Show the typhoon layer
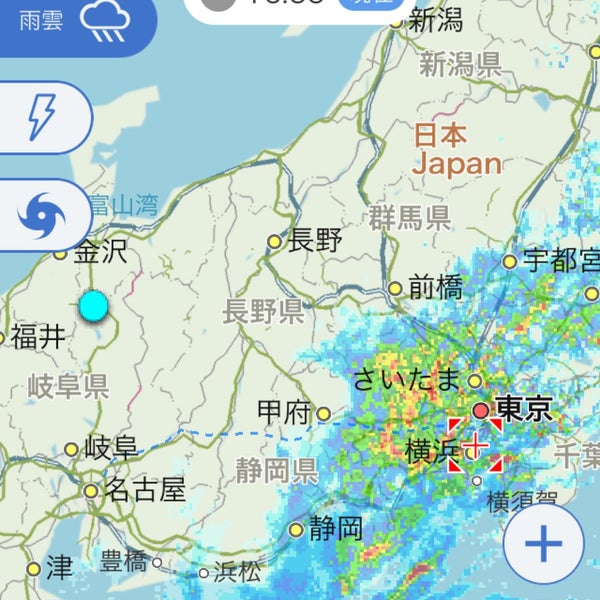 coord(40,214)
